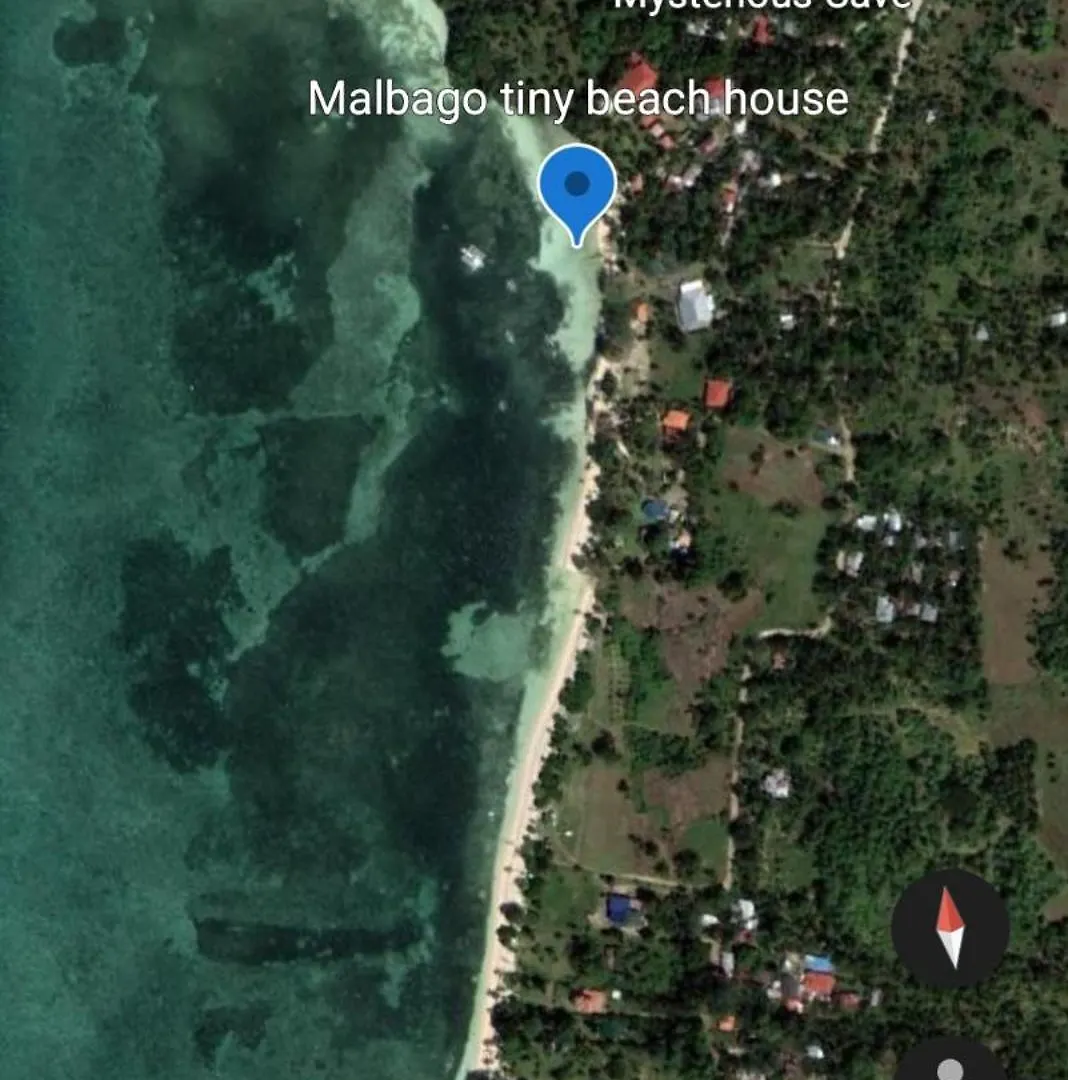Tap the compass to reset map orientation
Image resolution: width=1068 pixels, height=1080 pixels.
coord(949,929)
